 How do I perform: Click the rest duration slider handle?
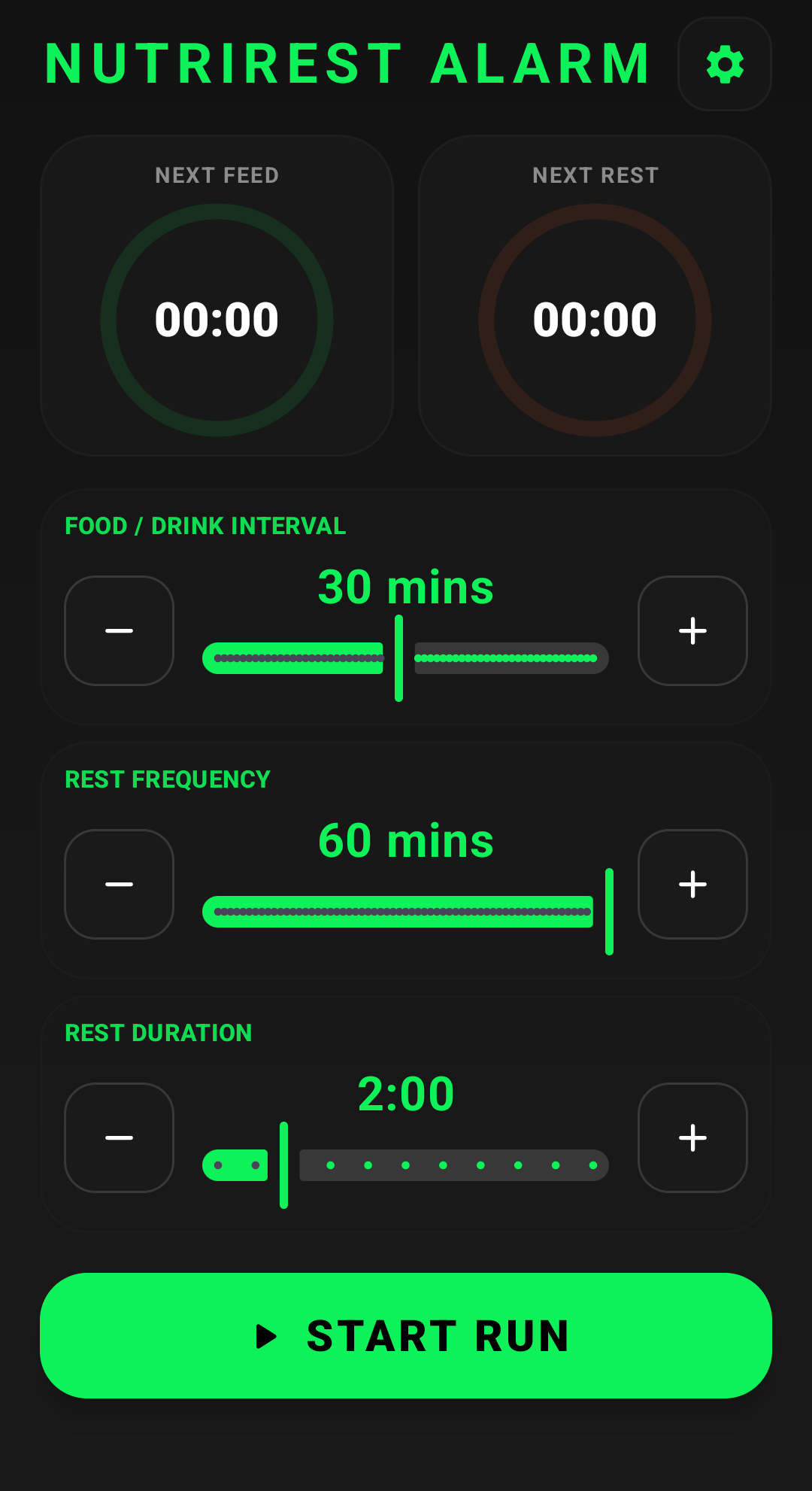[284, 1165]
